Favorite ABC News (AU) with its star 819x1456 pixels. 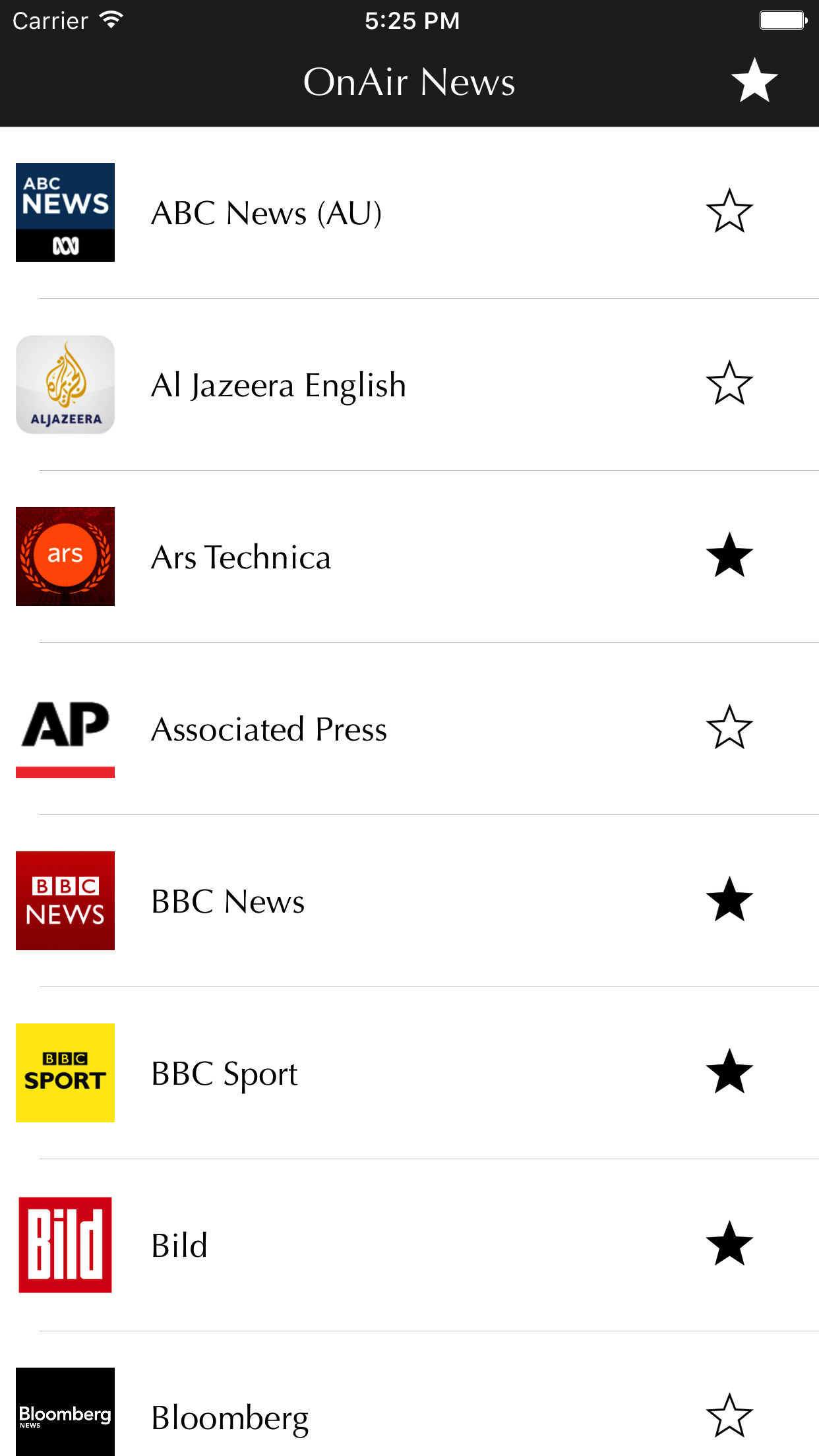click(729, 212)
